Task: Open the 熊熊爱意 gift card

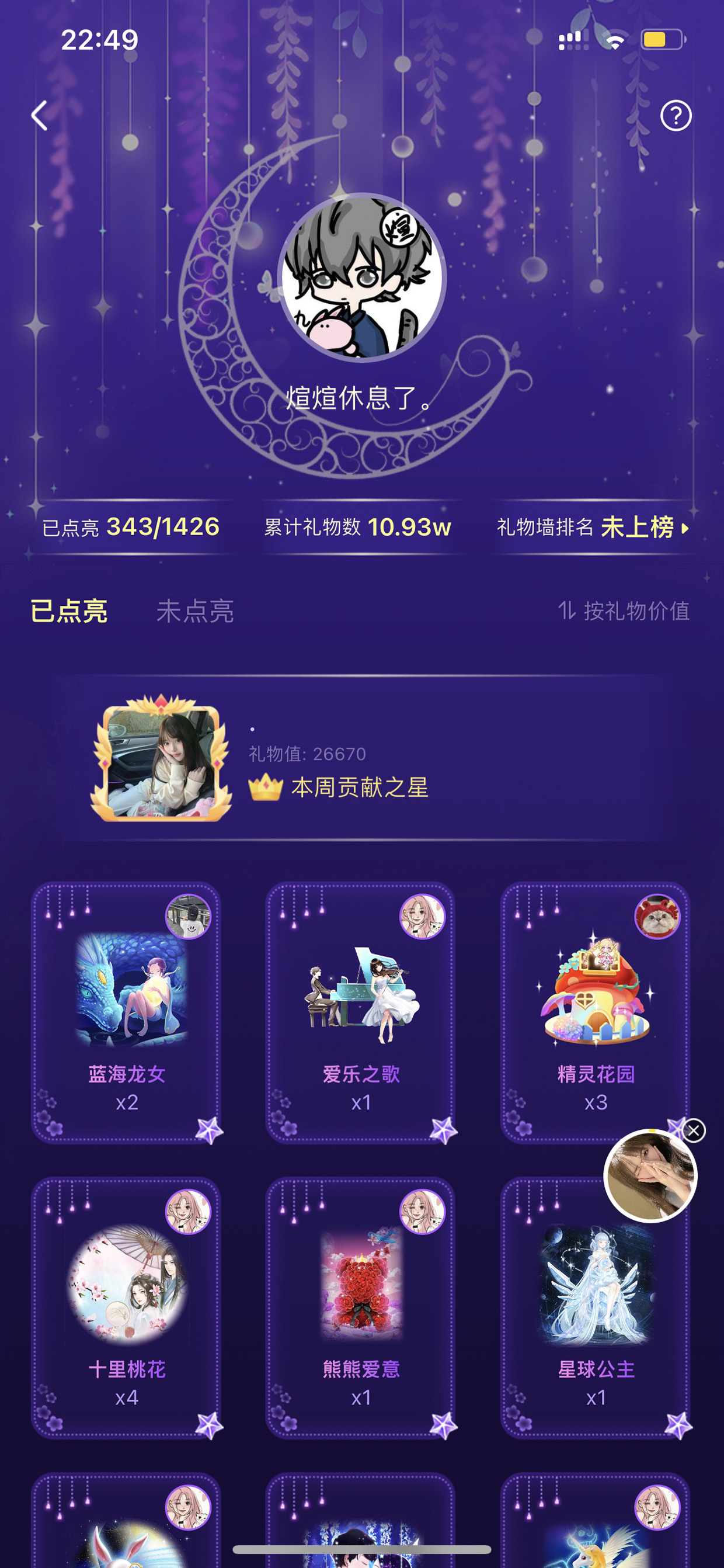Action: click(x=361, y=1308)
